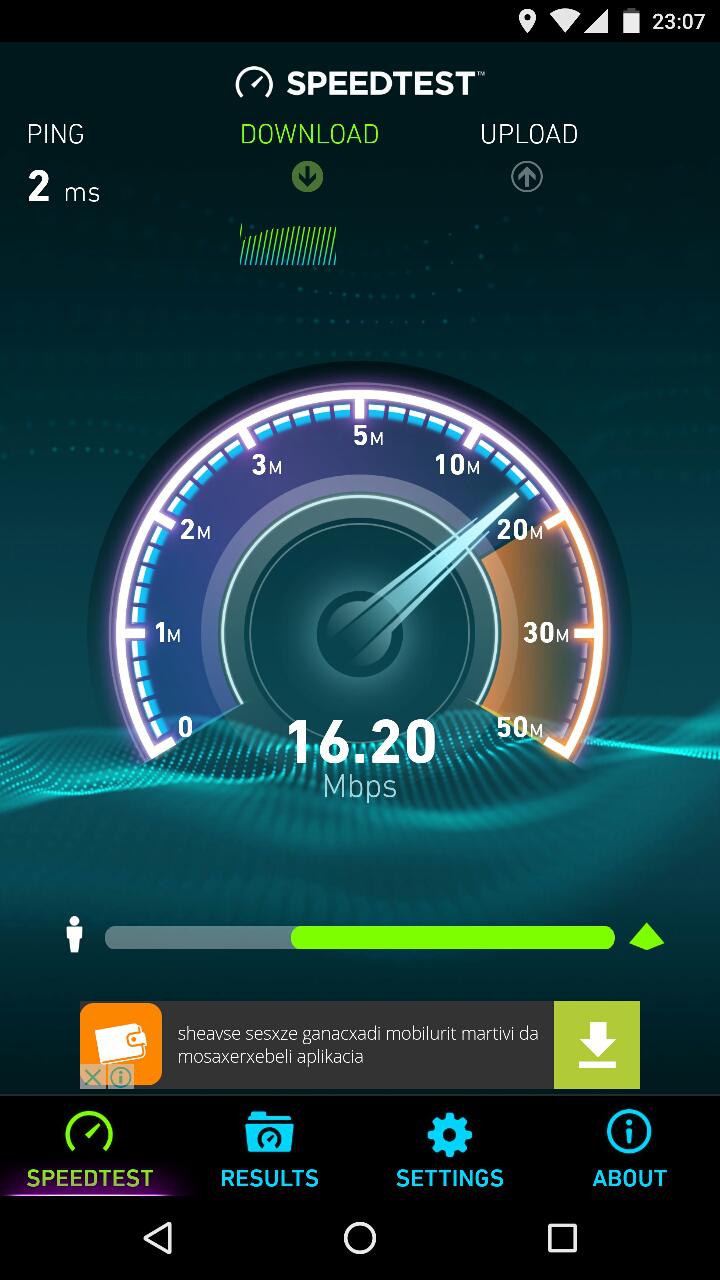Go back with the system back button

point(158,1238)
